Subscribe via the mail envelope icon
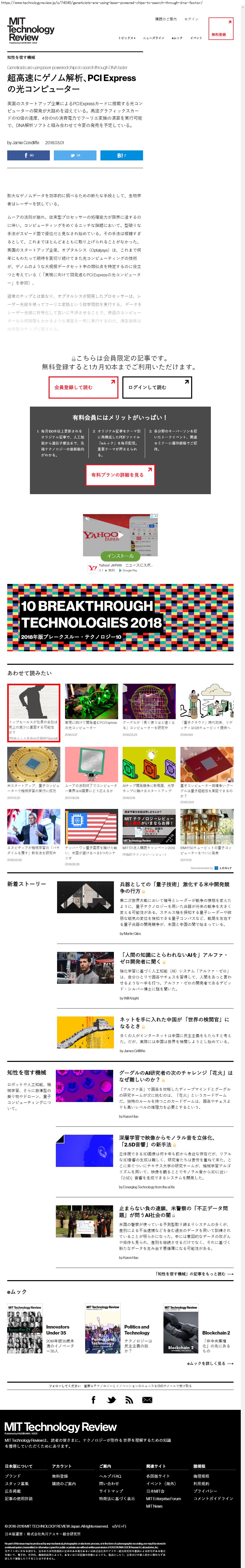Screen dimensions: 245x1568 point(147,1399)
